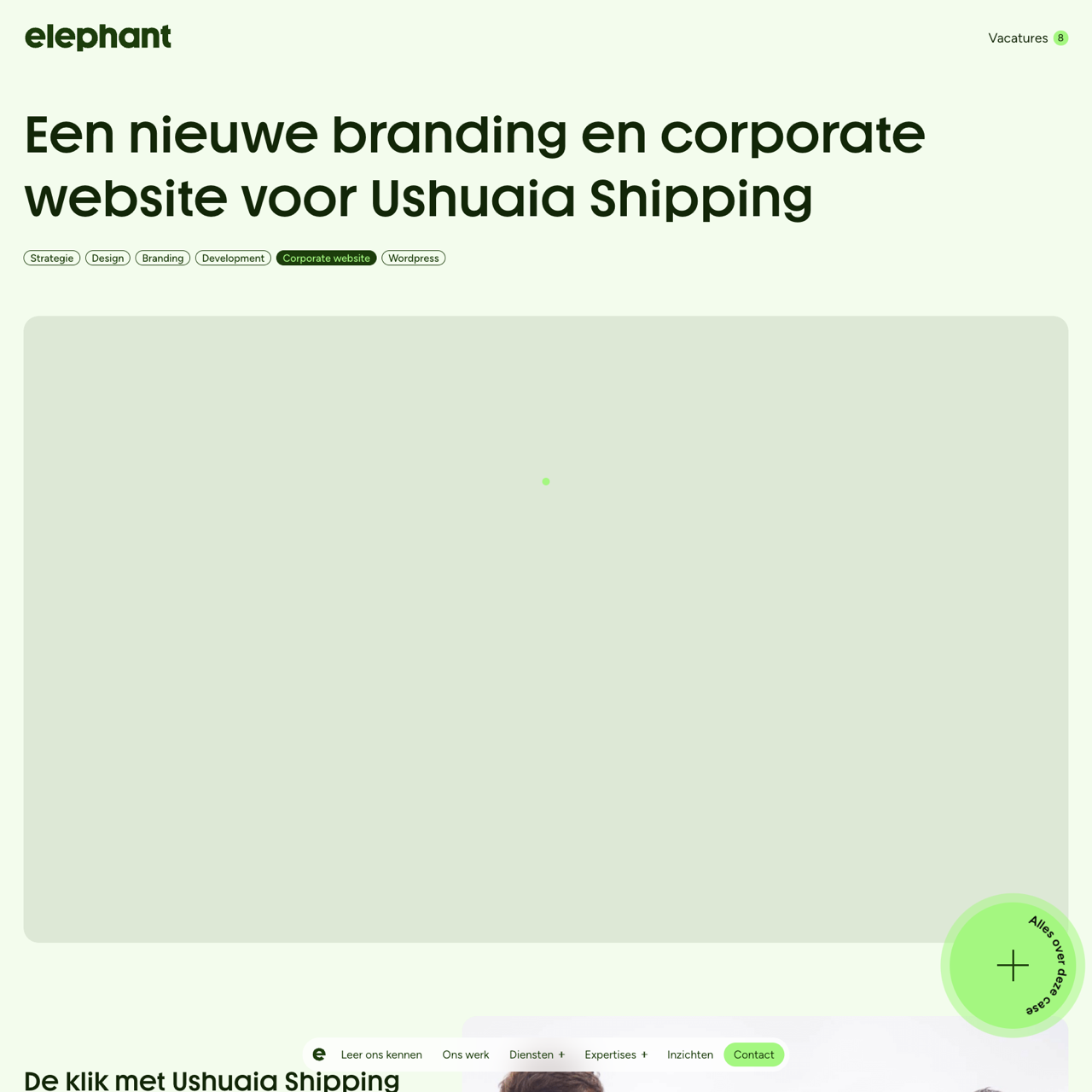Expand the 'Alles over deze case' plus button
This screenshot has height=1092, width=1092.
click(1013, 966)
